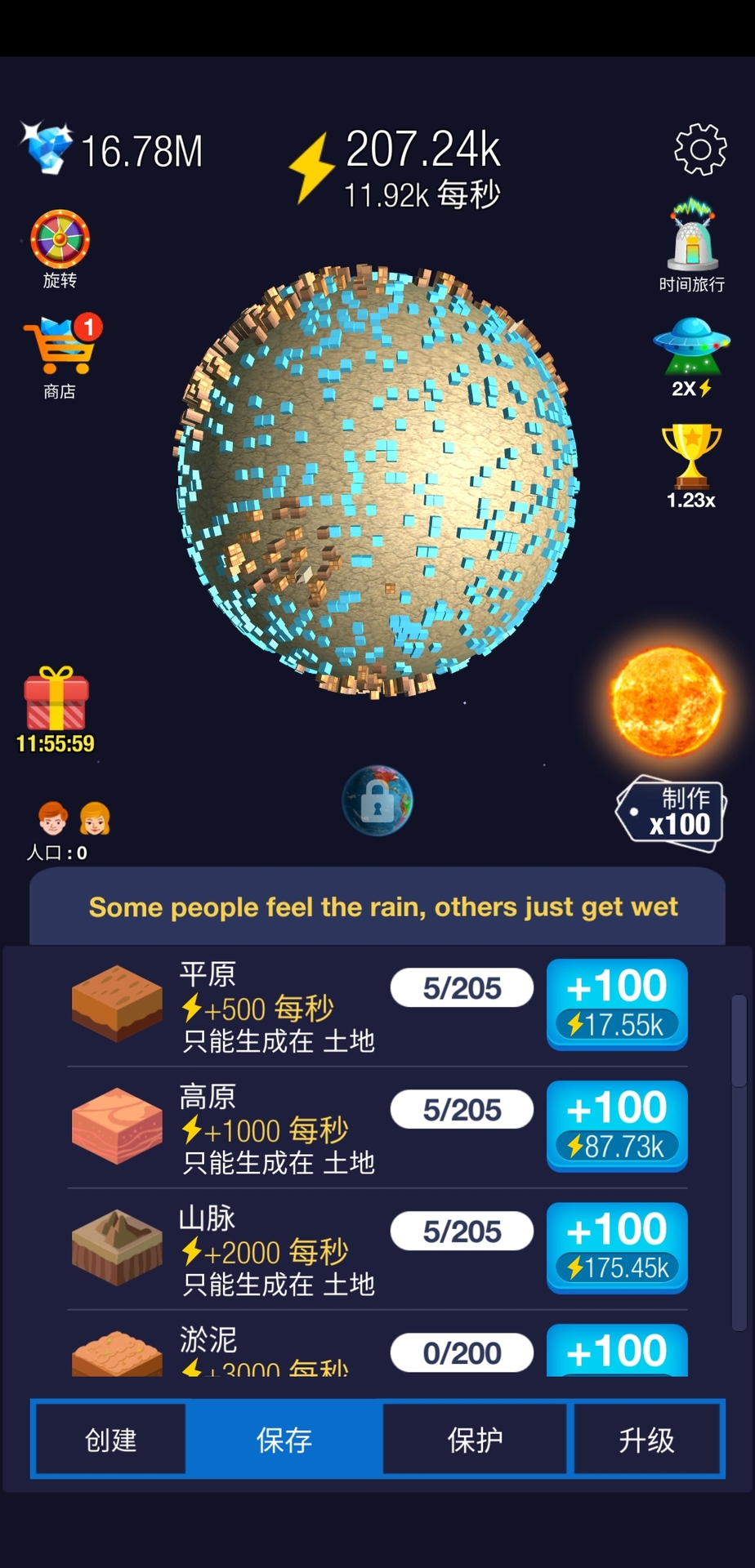755x1568 pixels.
Task: Switch to the 创建 tab
Action: (111, 1439)
